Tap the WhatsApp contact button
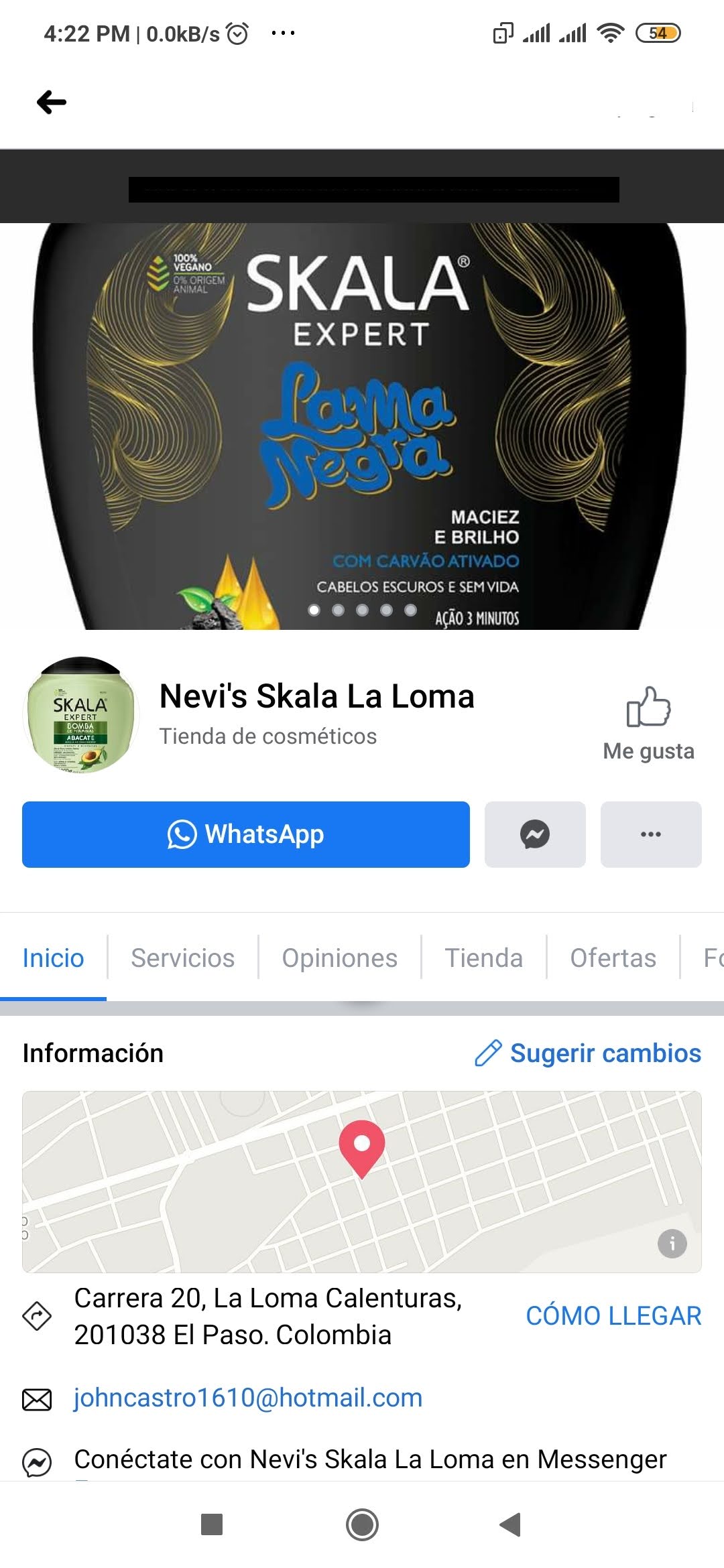Viewport: 724px width, 1568px height. (245, 834)
